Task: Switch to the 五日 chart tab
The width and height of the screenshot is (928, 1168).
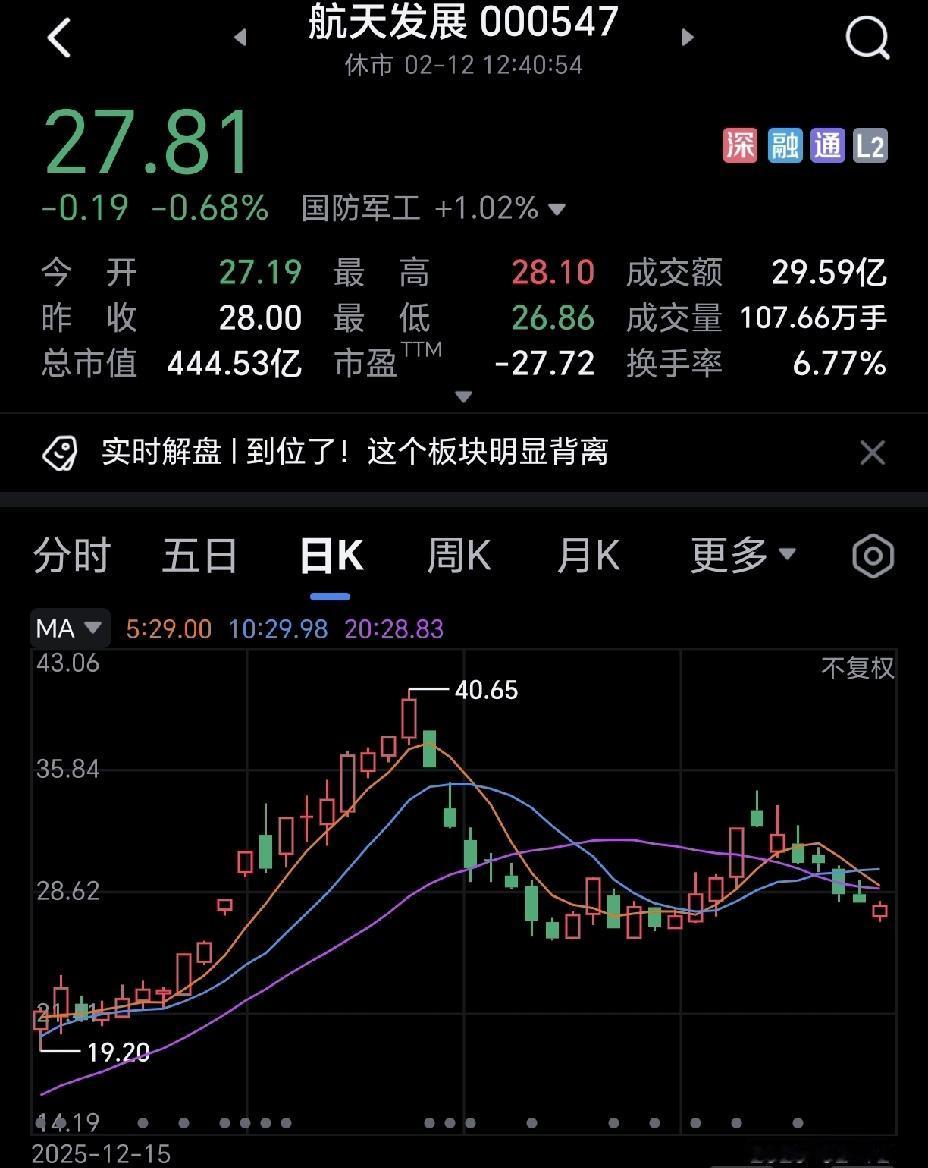Action: 199,556
